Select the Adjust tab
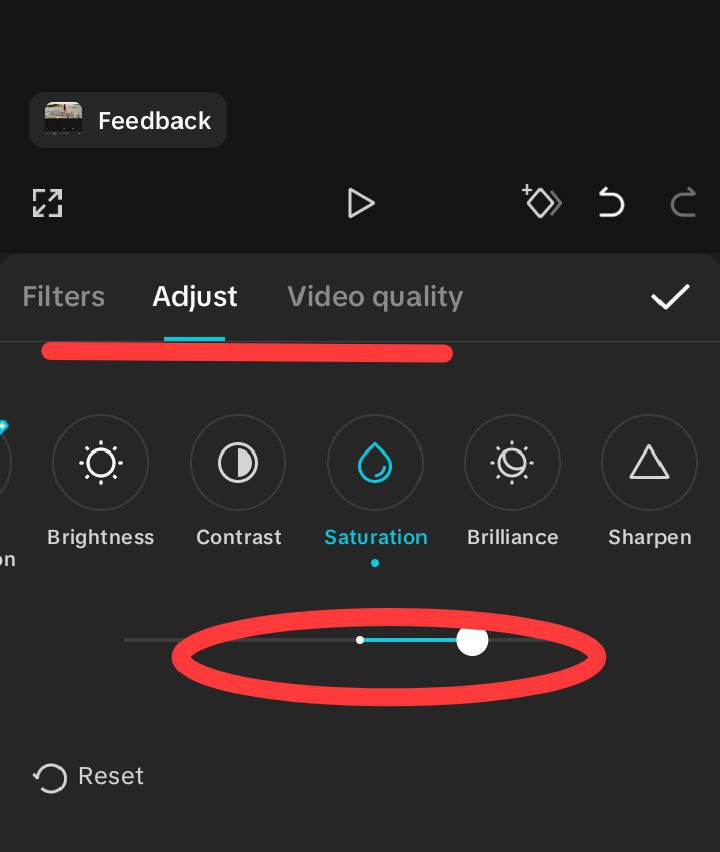 pos(195,297)
